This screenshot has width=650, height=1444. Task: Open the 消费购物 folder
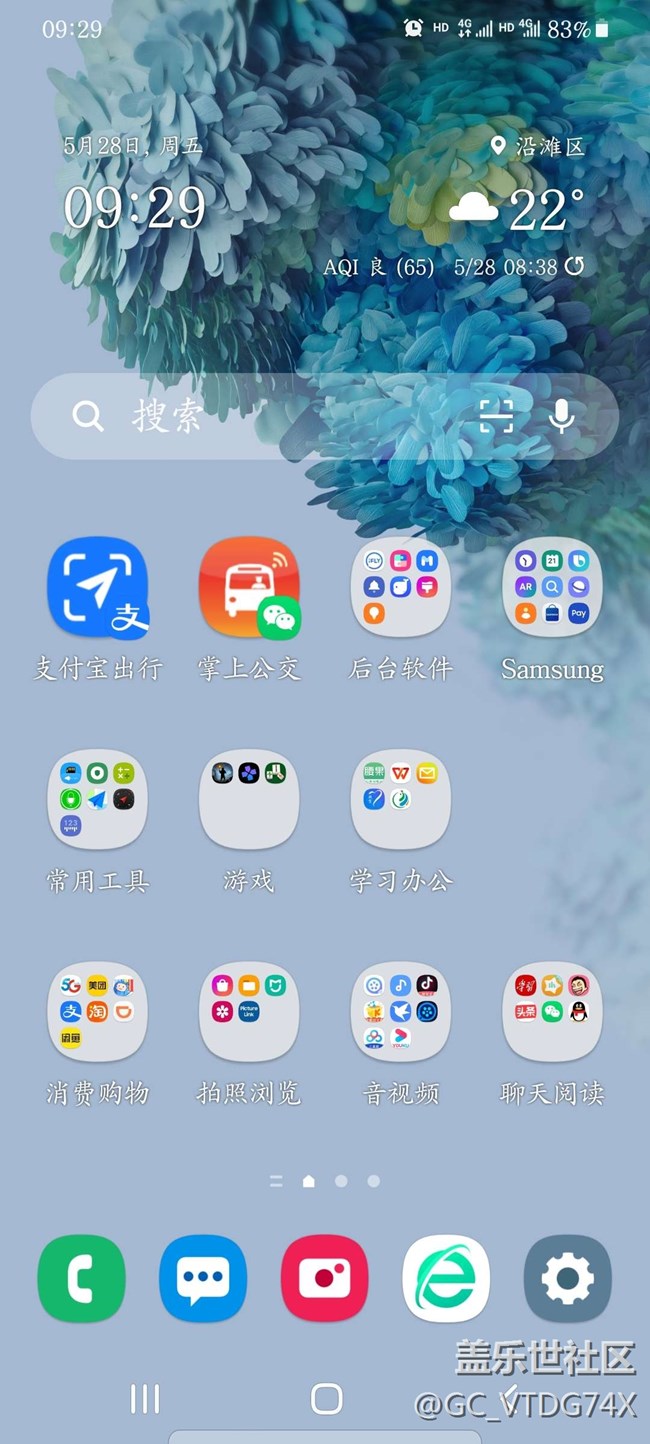98,1011
